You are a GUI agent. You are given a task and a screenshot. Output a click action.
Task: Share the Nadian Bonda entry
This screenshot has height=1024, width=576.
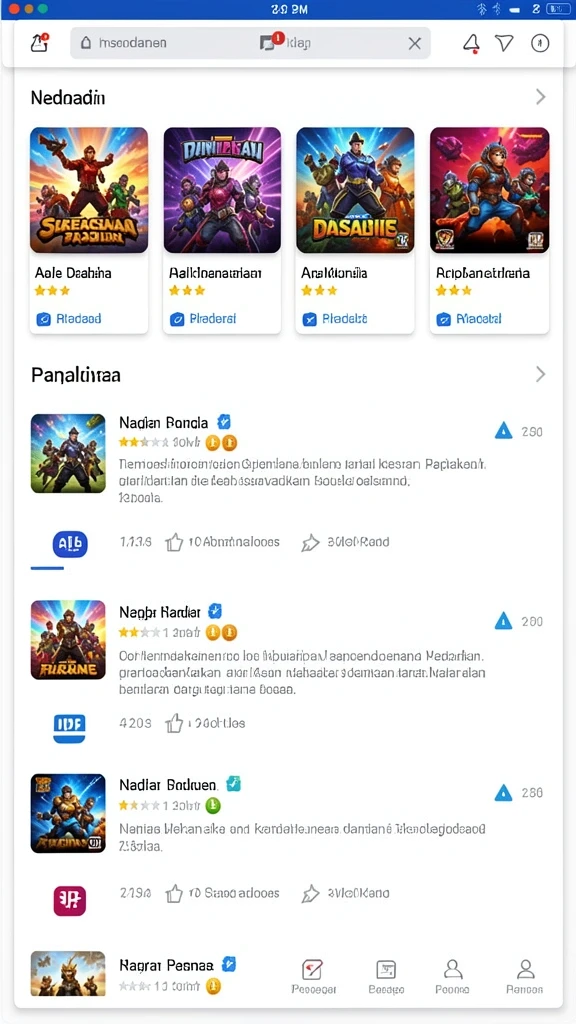(310, 542)
